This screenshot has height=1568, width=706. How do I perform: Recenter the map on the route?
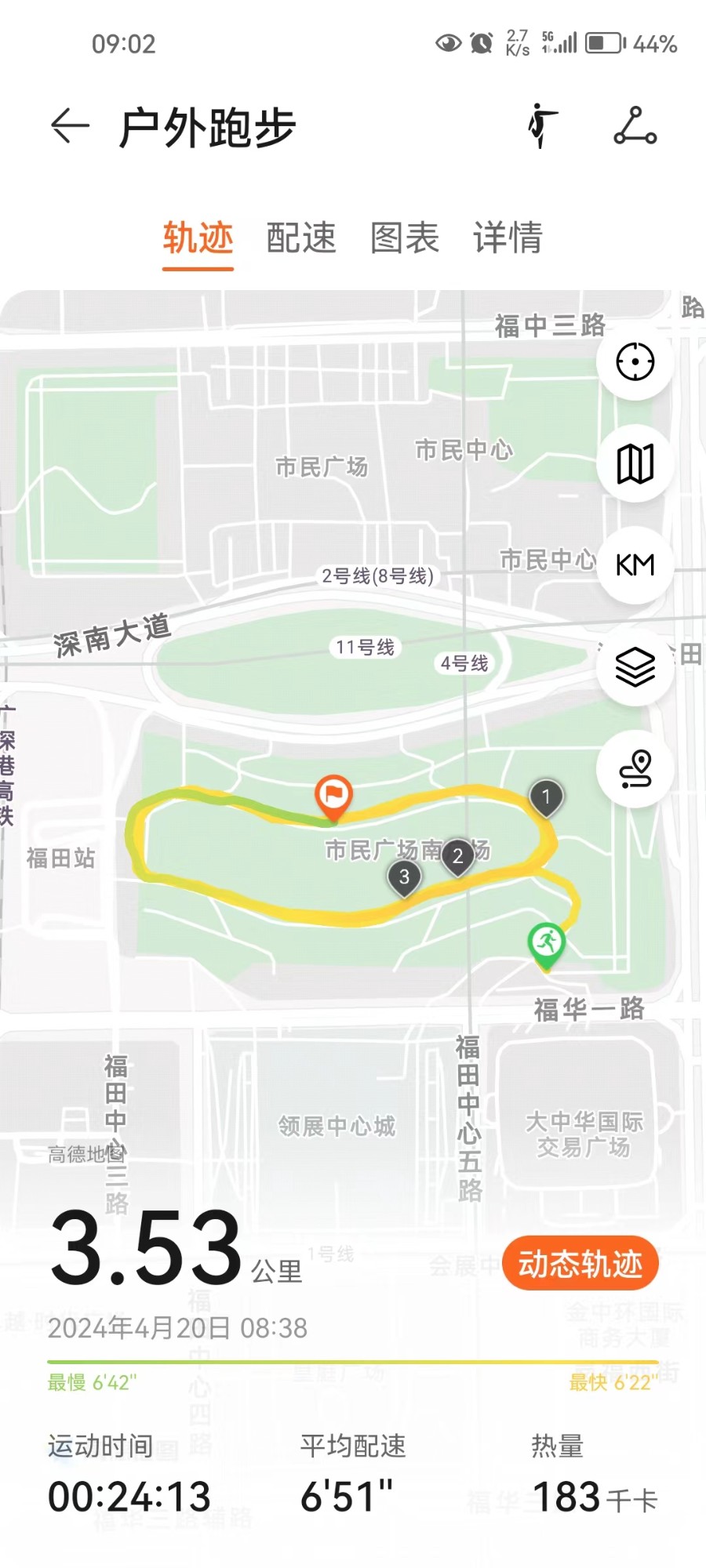(635, 361)
